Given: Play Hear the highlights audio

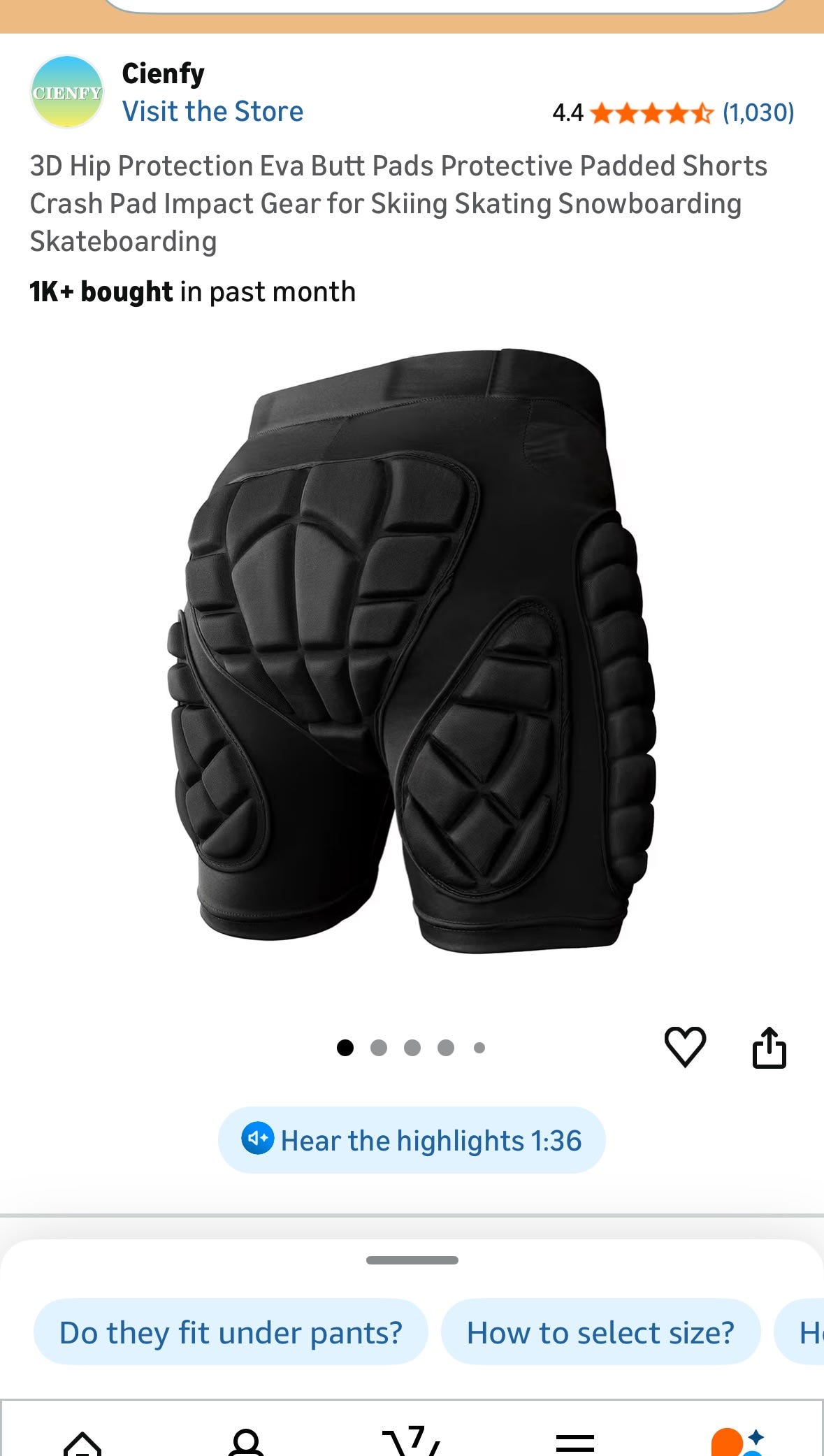Looking at the screenshot, I should coord(412,1140).
